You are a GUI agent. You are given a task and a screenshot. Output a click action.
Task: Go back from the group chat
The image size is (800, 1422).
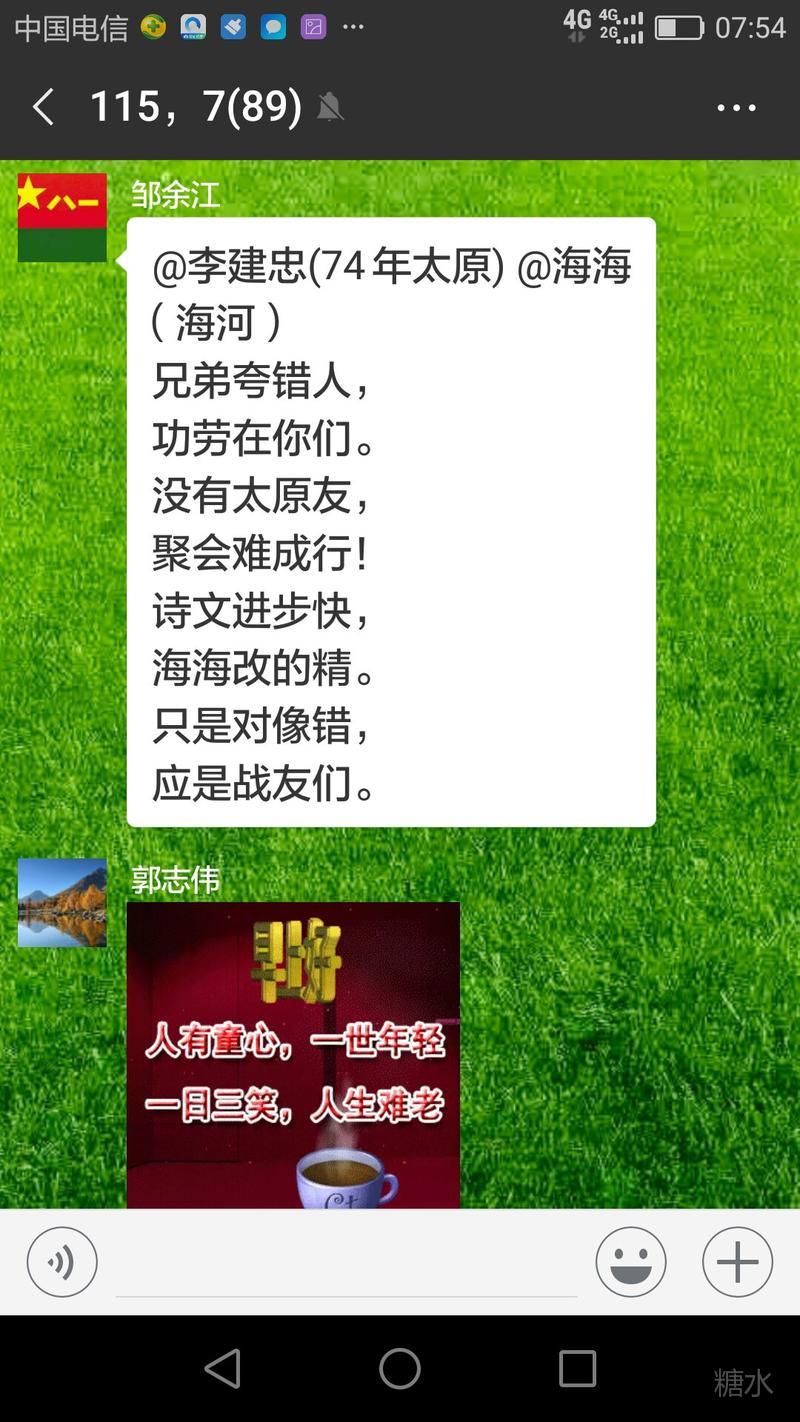click(42, 107)
